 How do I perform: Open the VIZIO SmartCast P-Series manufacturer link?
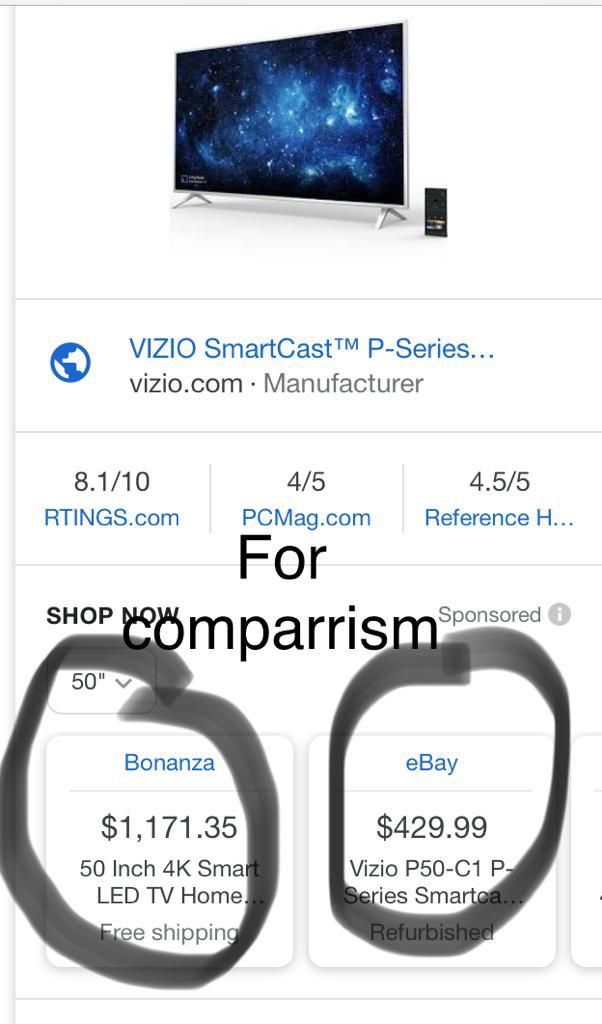(x=311, y=349)
